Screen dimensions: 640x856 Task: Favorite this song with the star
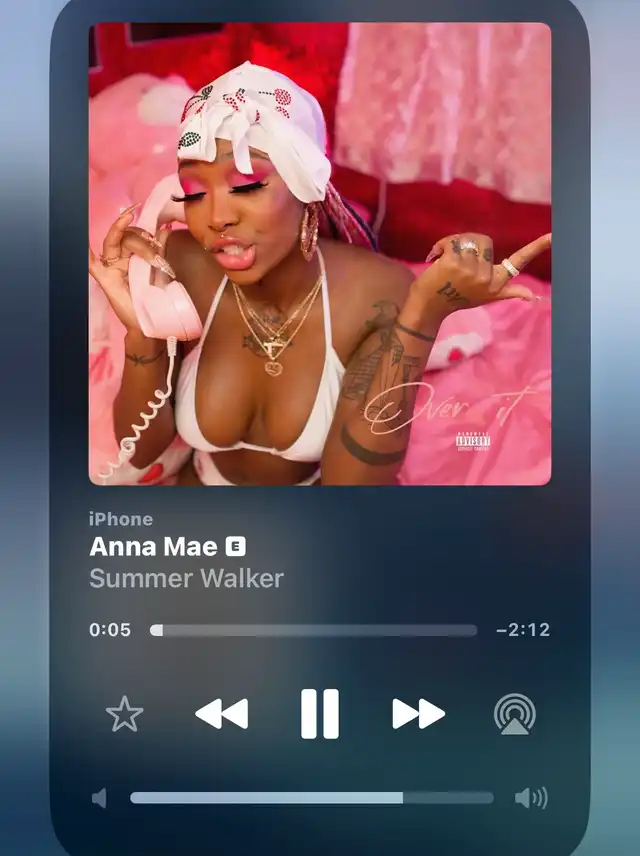[125, 715]
